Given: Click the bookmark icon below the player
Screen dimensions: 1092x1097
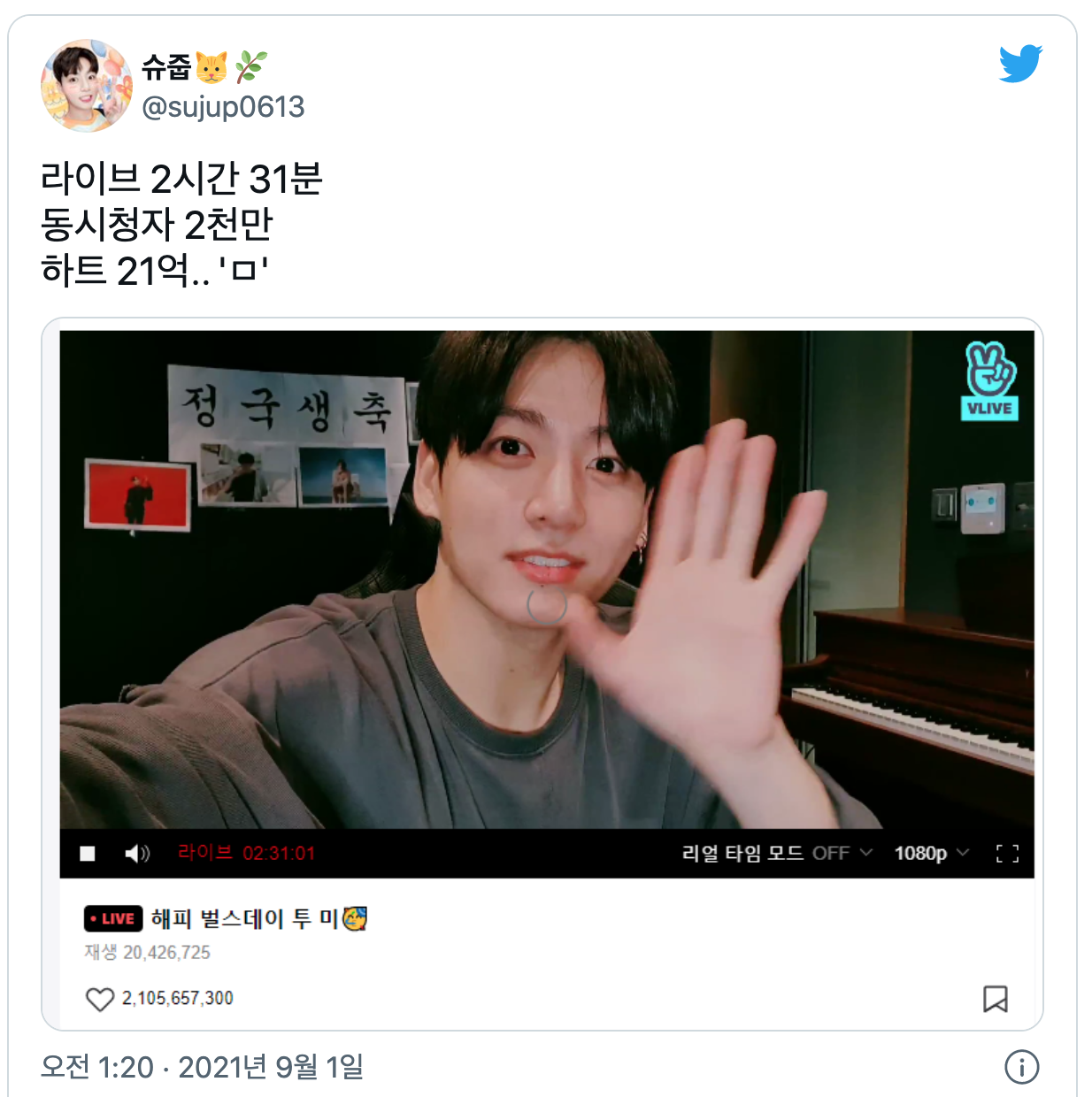Looking at the screenshot, I should point(997,1001).
